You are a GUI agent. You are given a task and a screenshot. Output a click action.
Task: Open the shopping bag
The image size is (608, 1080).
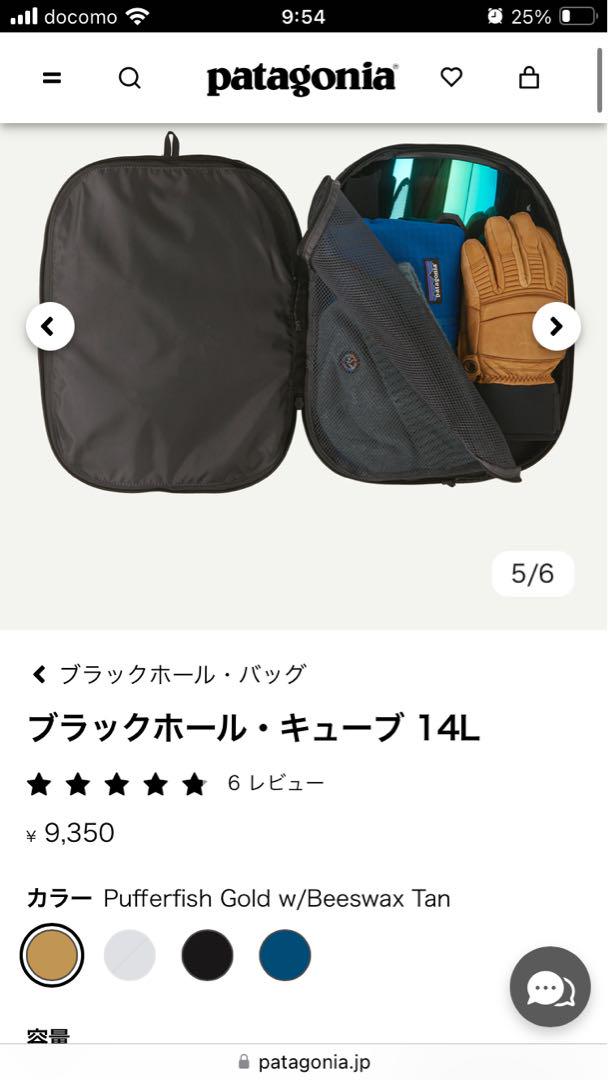pyautogui.click(x=529, y=77)
